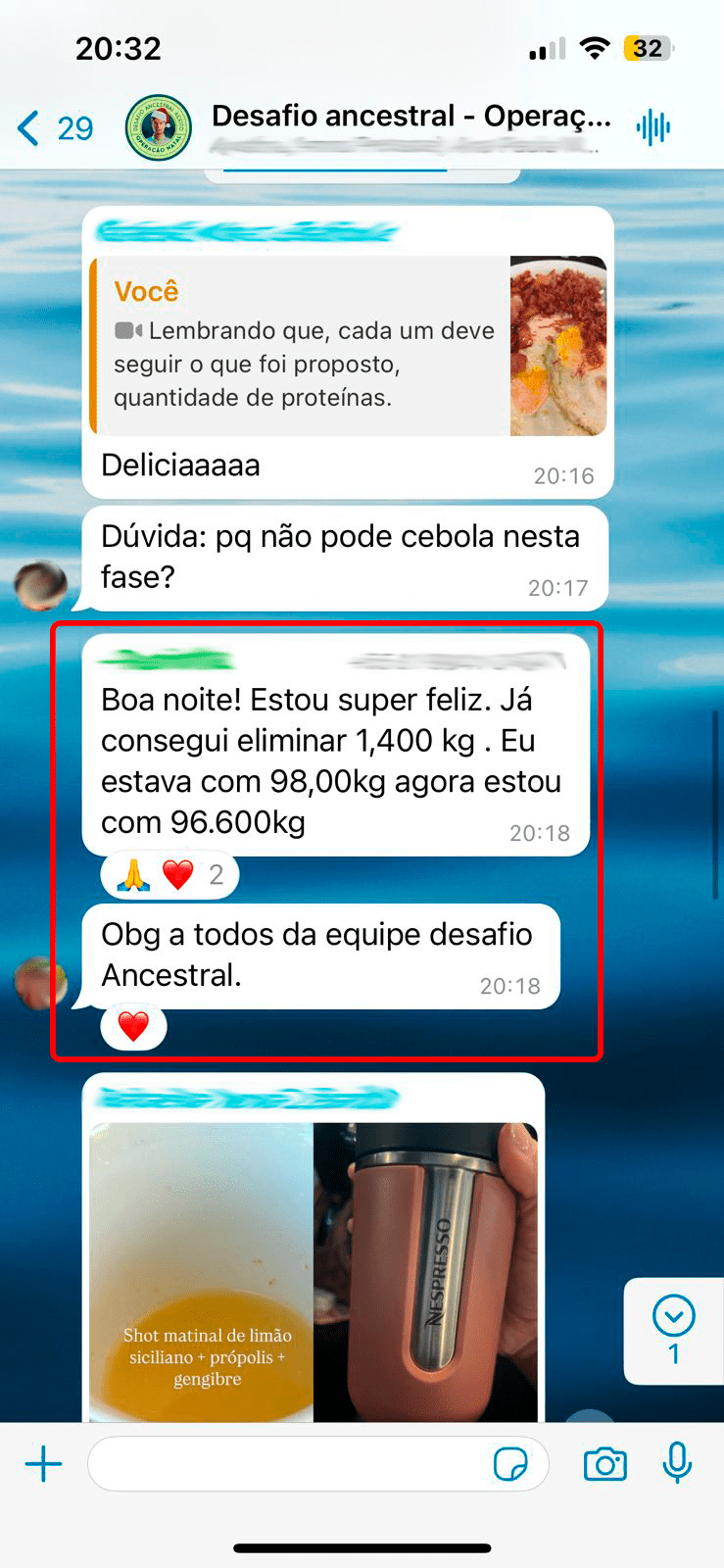Image resolution: width=724 pixels, height=1568 pixels.
Task: Record a voice message with the microphone
Action: pyautogui.click(x=677, y=1465)
